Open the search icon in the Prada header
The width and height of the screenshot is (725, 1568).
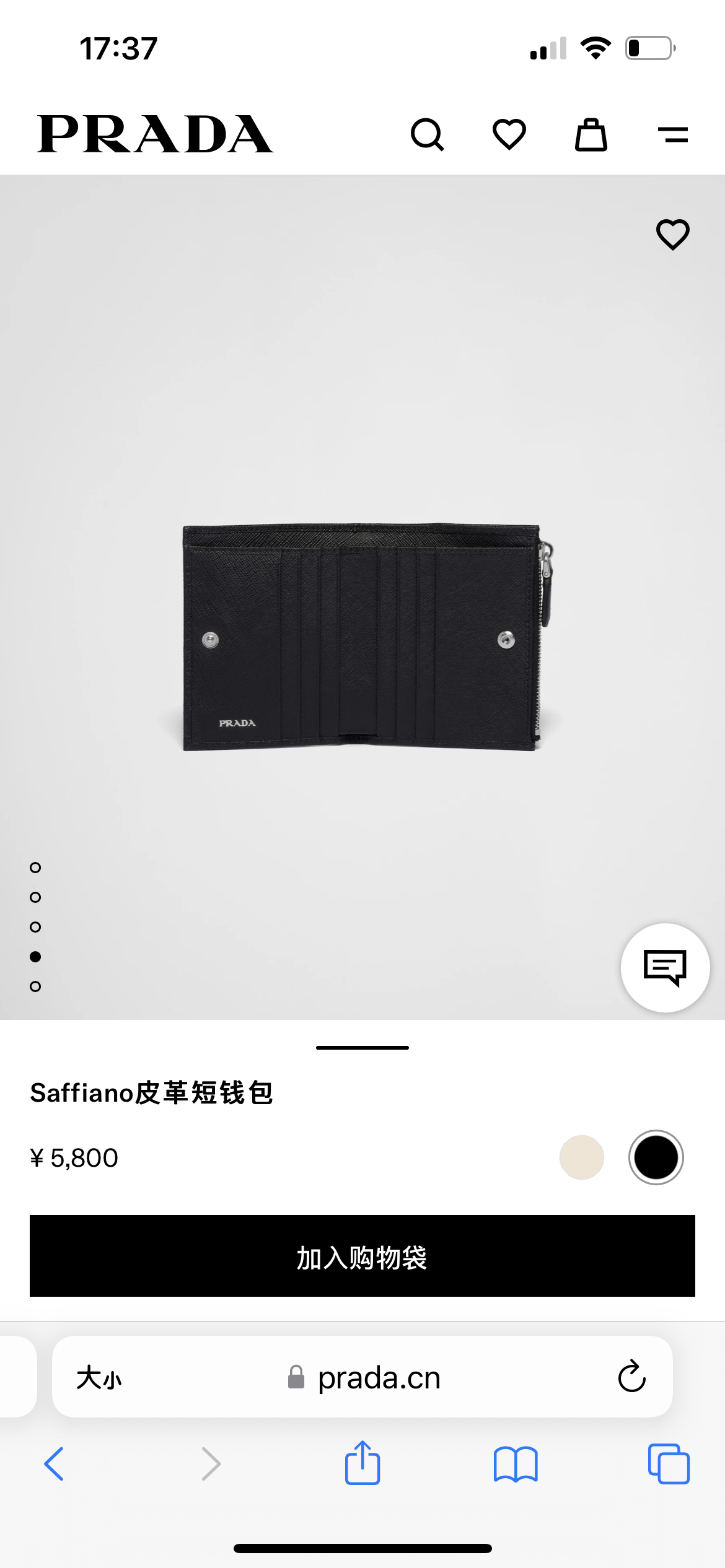tap(427, 134)
